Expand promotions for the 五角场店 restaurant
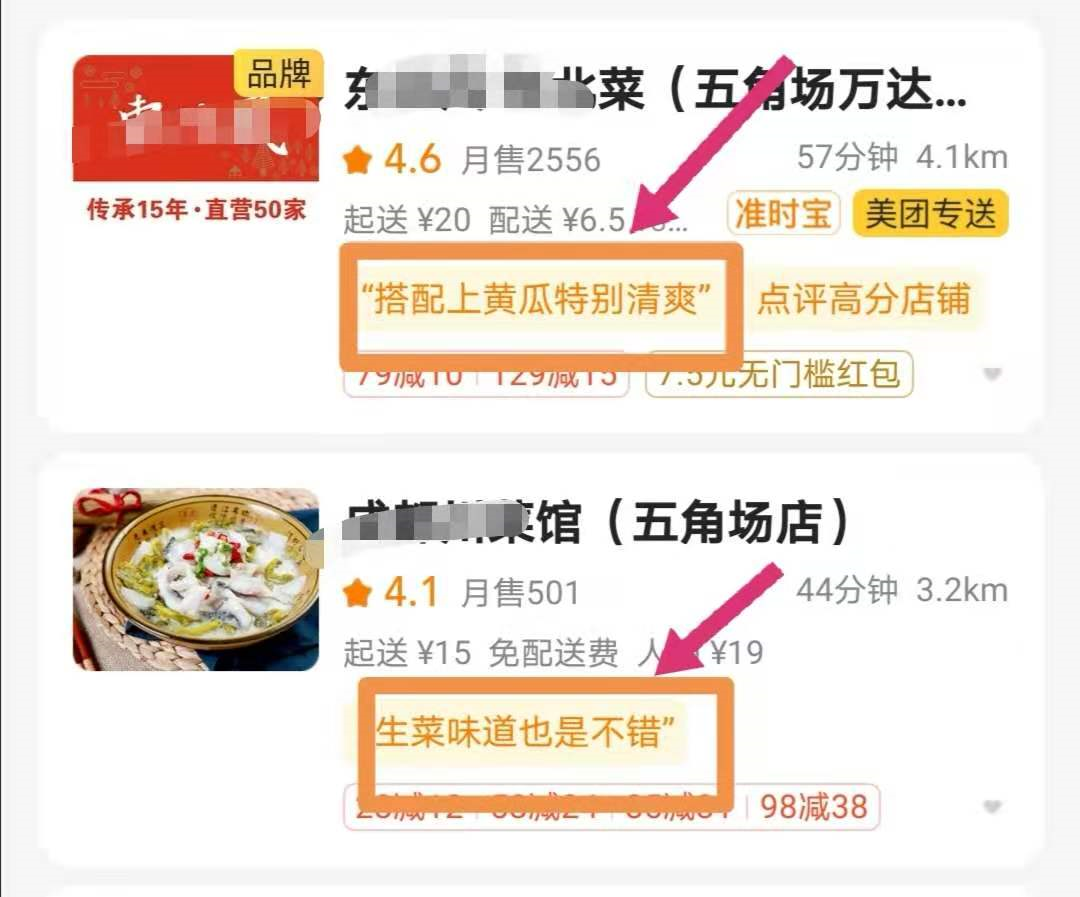 [991, 806]
